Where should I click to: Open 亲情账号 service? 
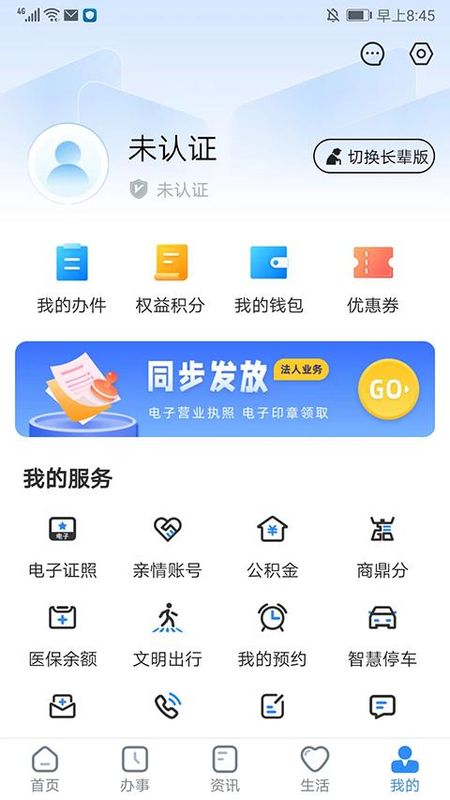[167, 547]
